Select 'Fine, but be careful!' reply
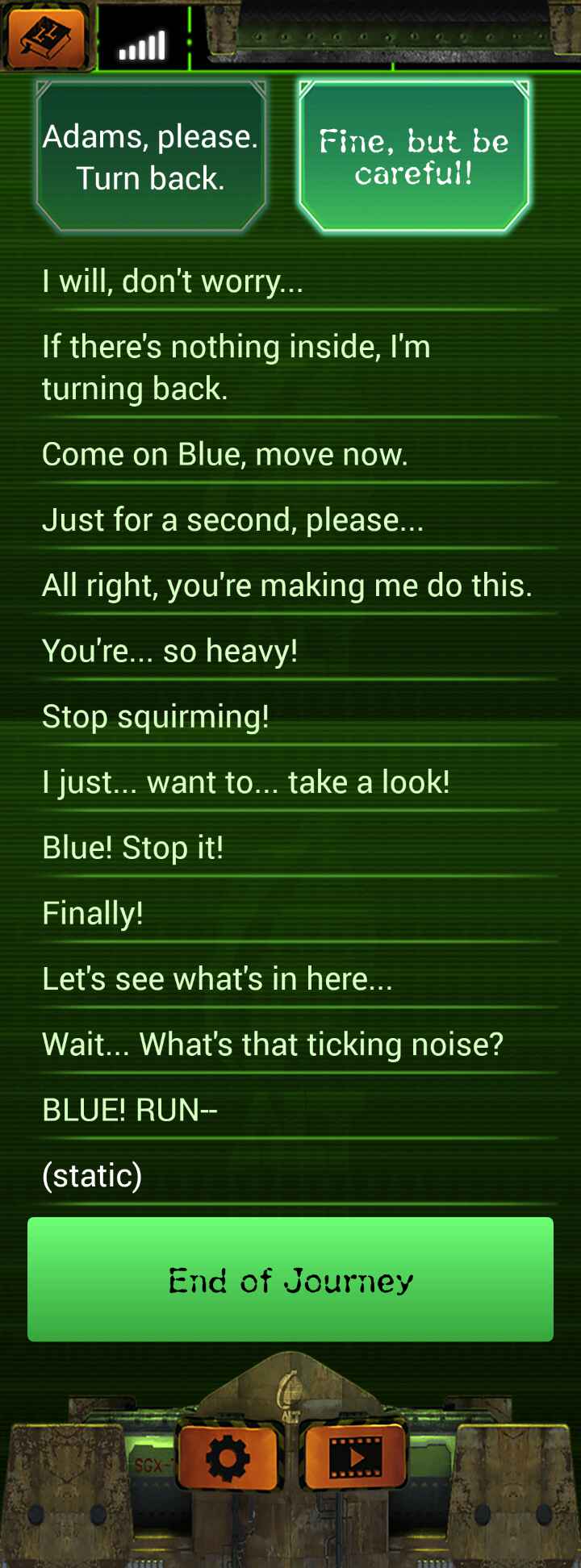 coord(413,157)
